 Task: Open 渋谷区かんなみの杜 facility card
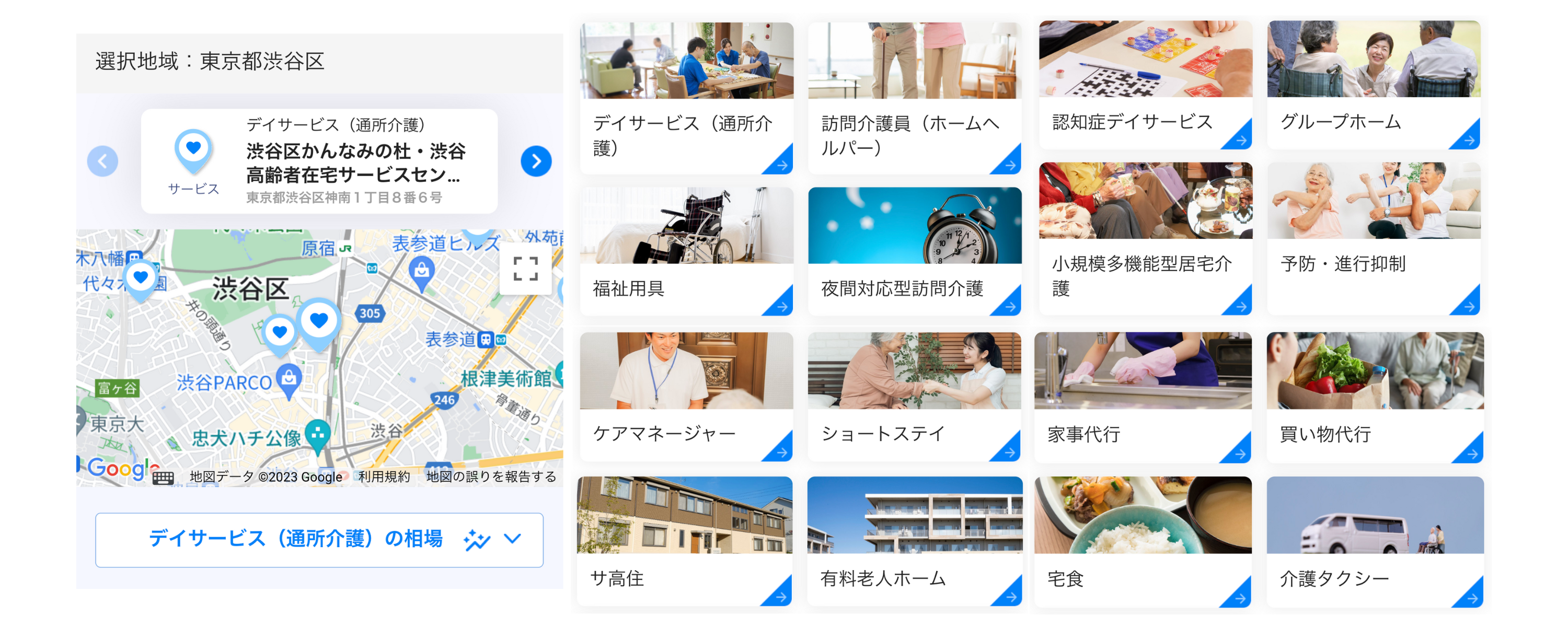319,161
